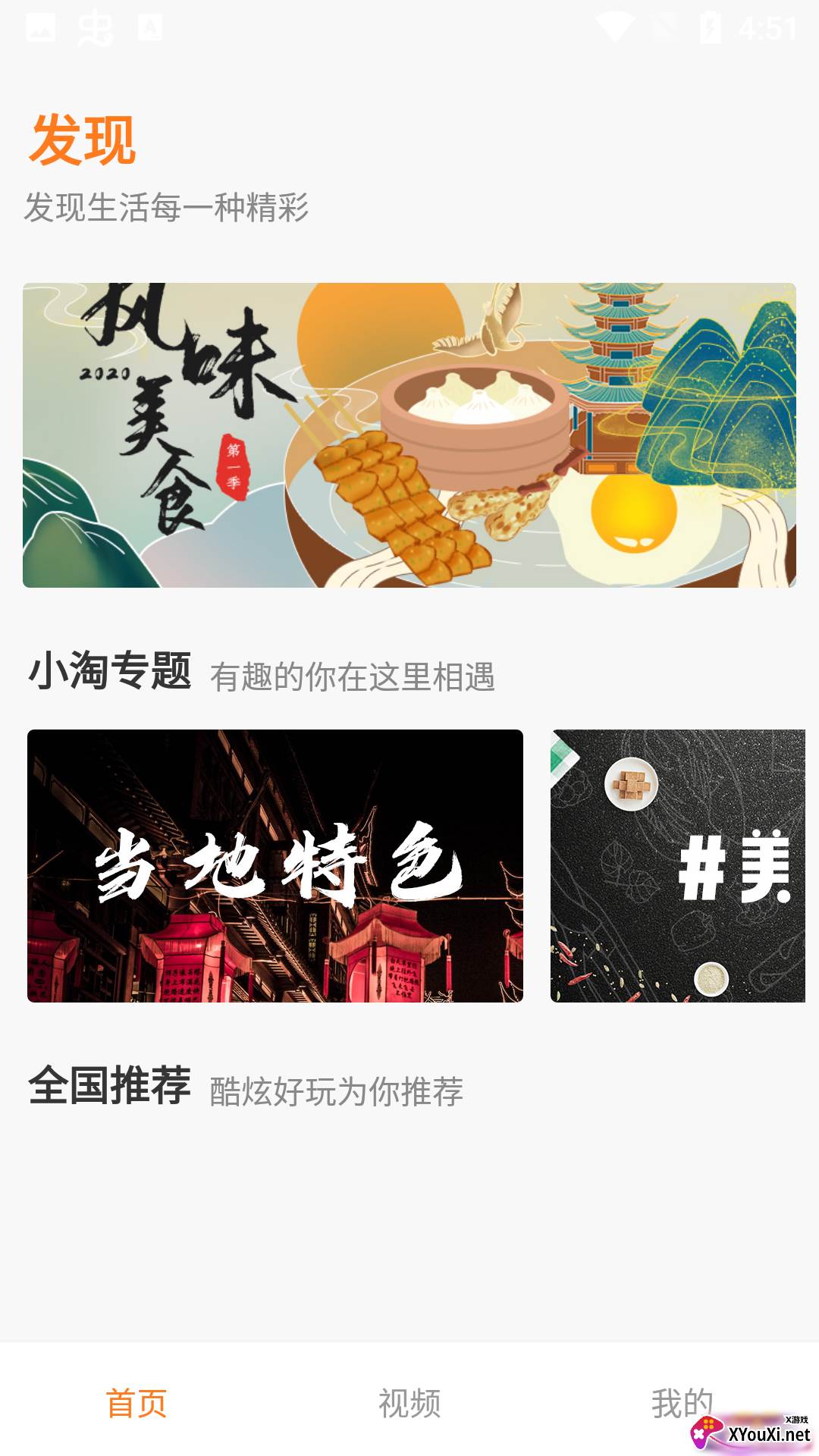Open the 我的 tab
Viewport: 819px width, 1456px height.
681,1403
